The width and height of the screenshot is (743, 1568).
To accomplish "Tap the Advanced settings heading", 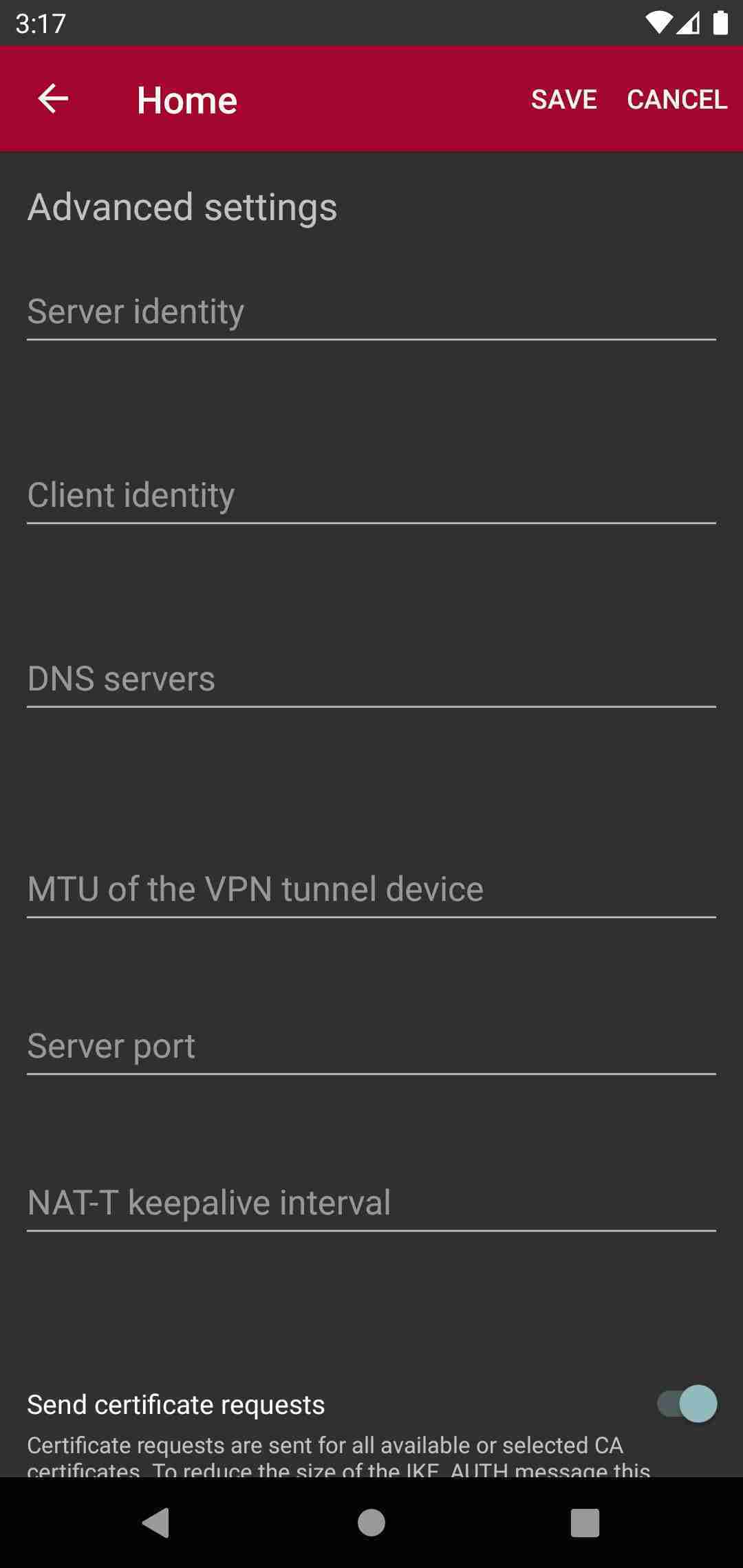I will 181,206.
